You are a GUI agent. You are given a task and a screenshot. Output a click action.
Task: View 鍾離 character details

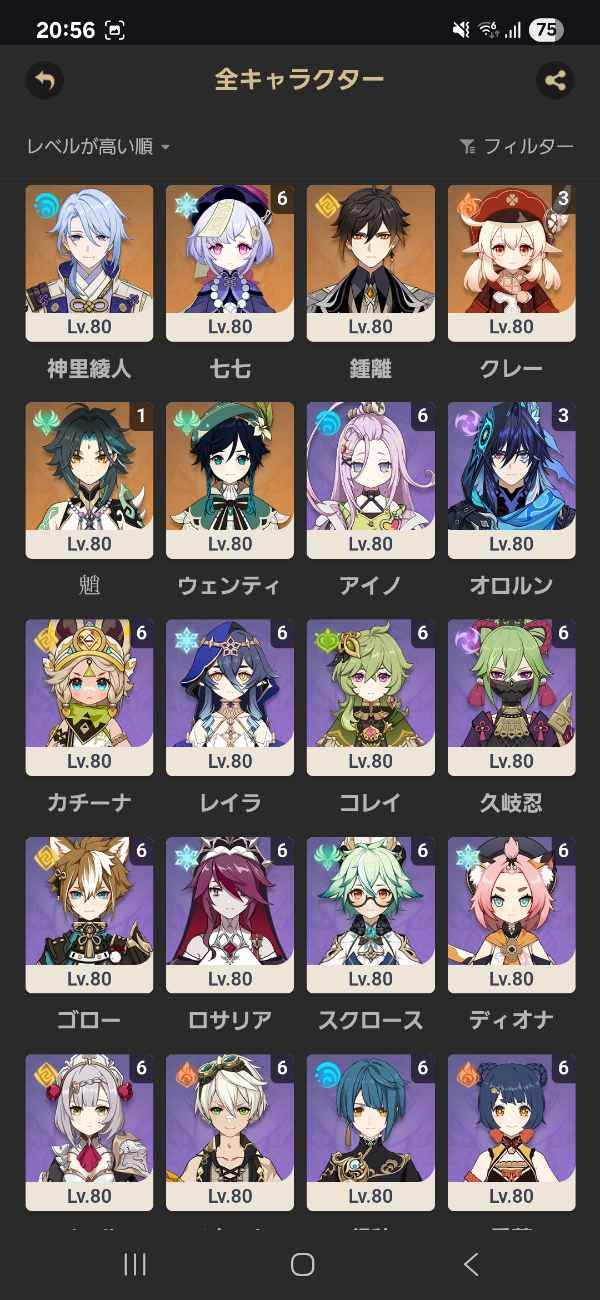370,262
